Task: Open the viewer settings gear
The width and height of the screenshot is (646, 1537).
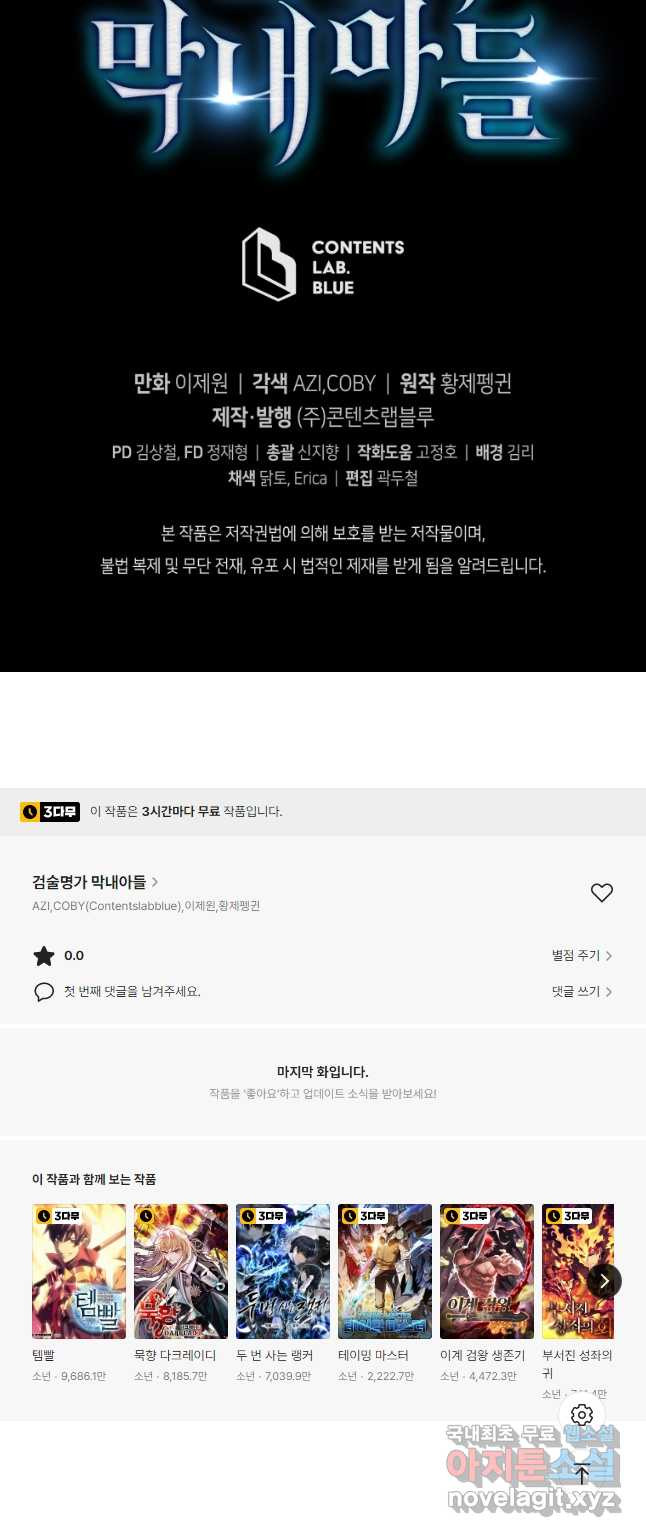Action: [582, 1415]
